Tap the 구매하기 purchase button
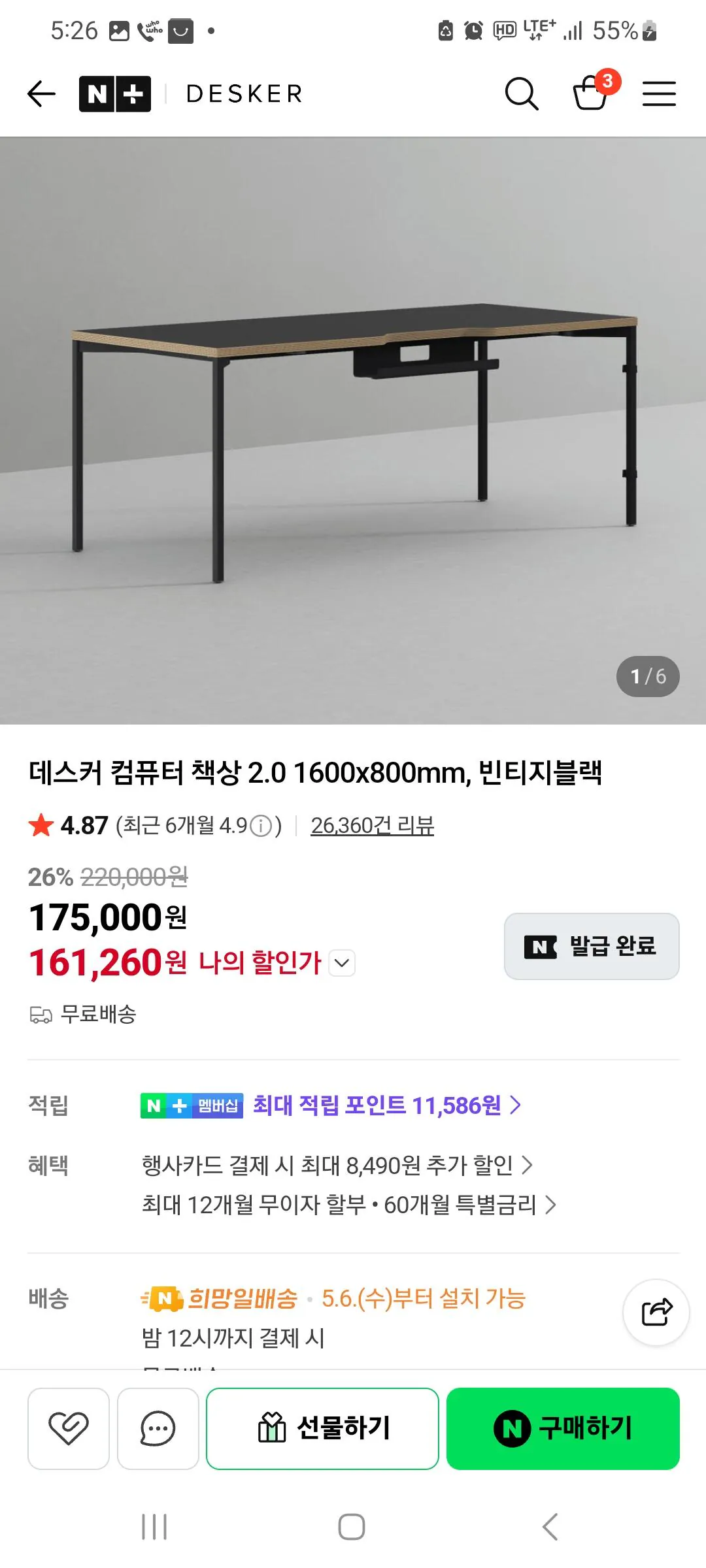 click(563, 1428)
